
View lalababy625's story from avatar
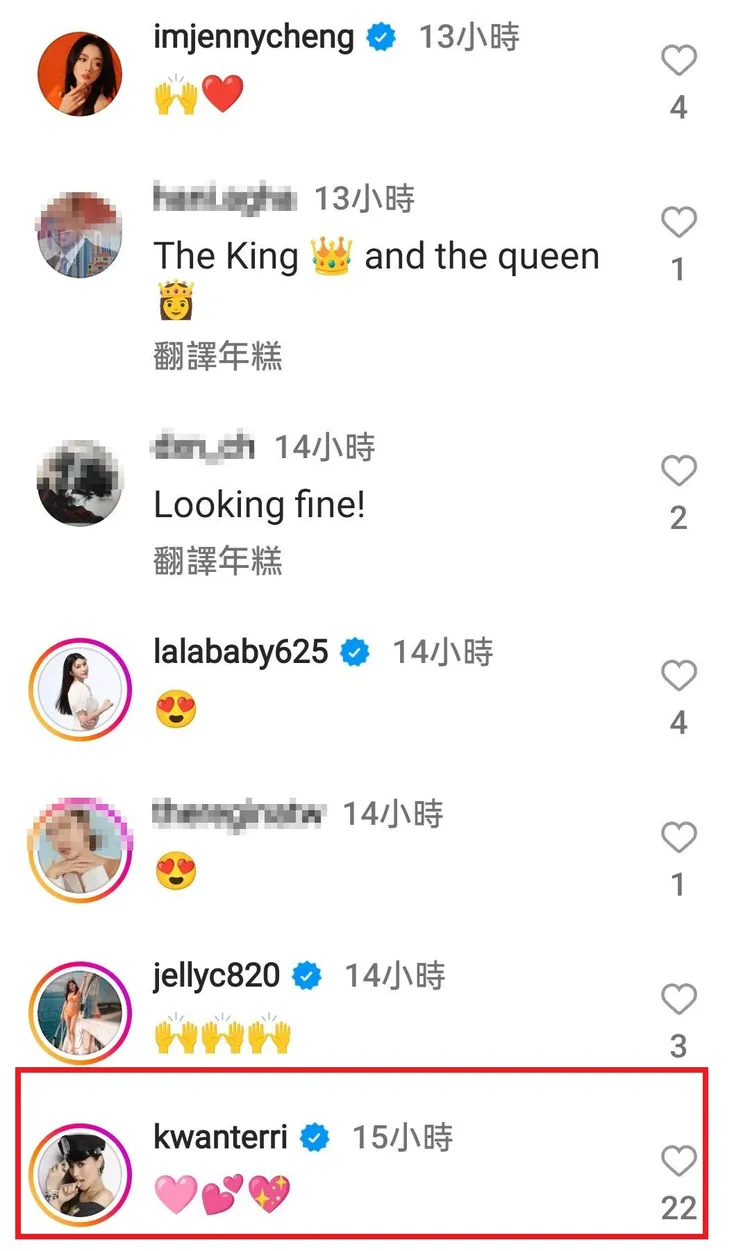80,688
